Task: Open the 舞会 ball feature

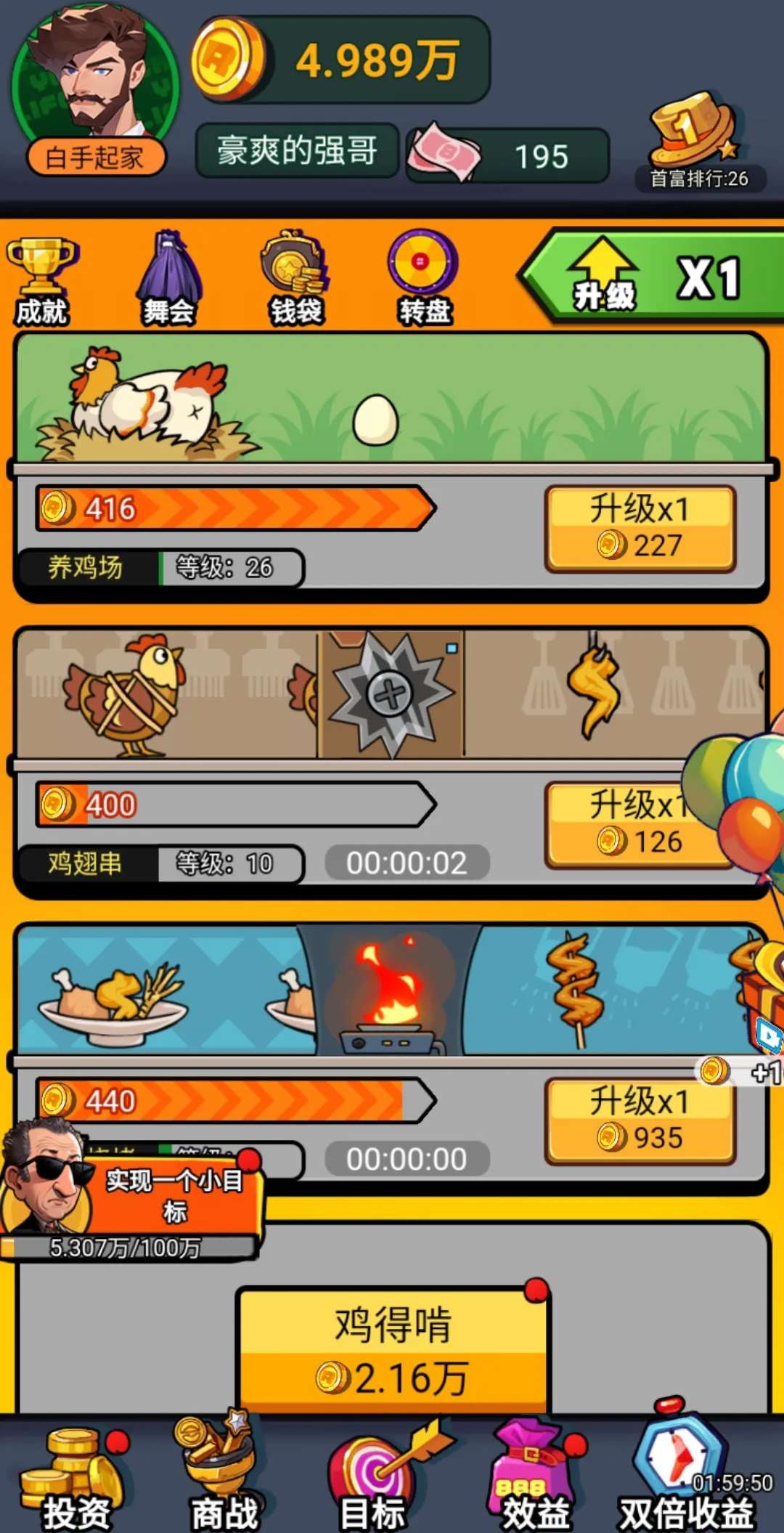Action: pyautogui.click(x=169, y=280)
